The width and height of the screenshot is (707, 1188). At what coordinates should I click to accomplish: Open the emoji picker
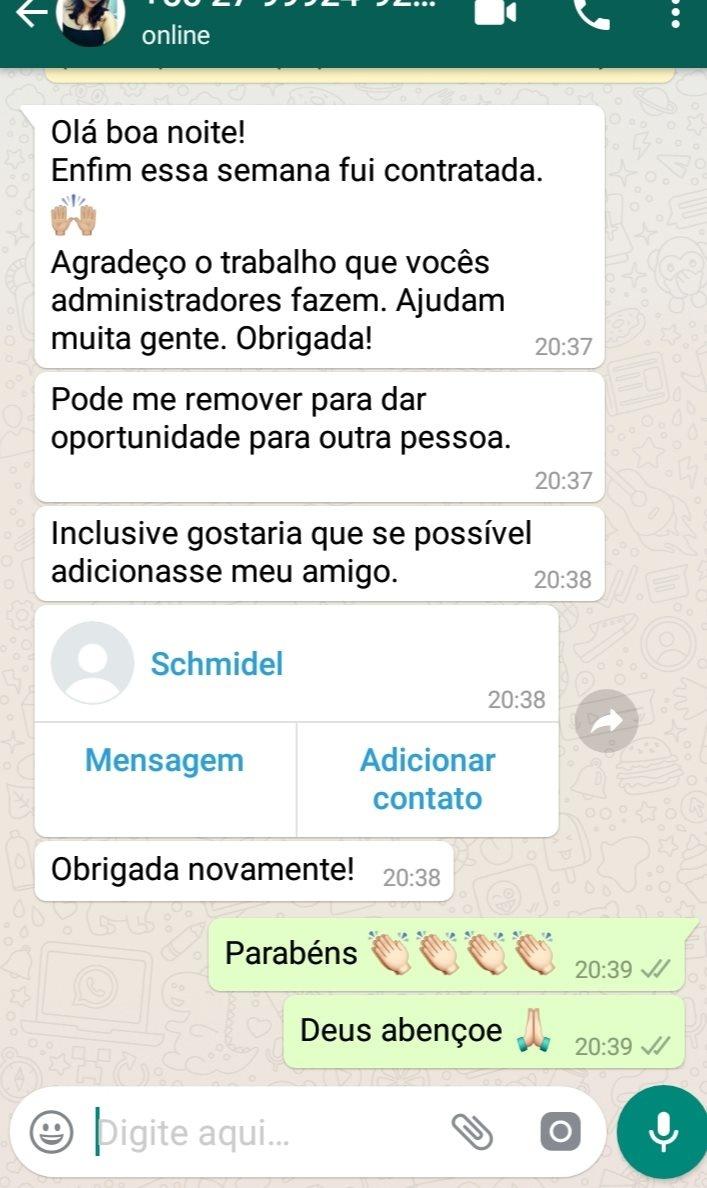pyautogui.click(x=52, y=1132)
